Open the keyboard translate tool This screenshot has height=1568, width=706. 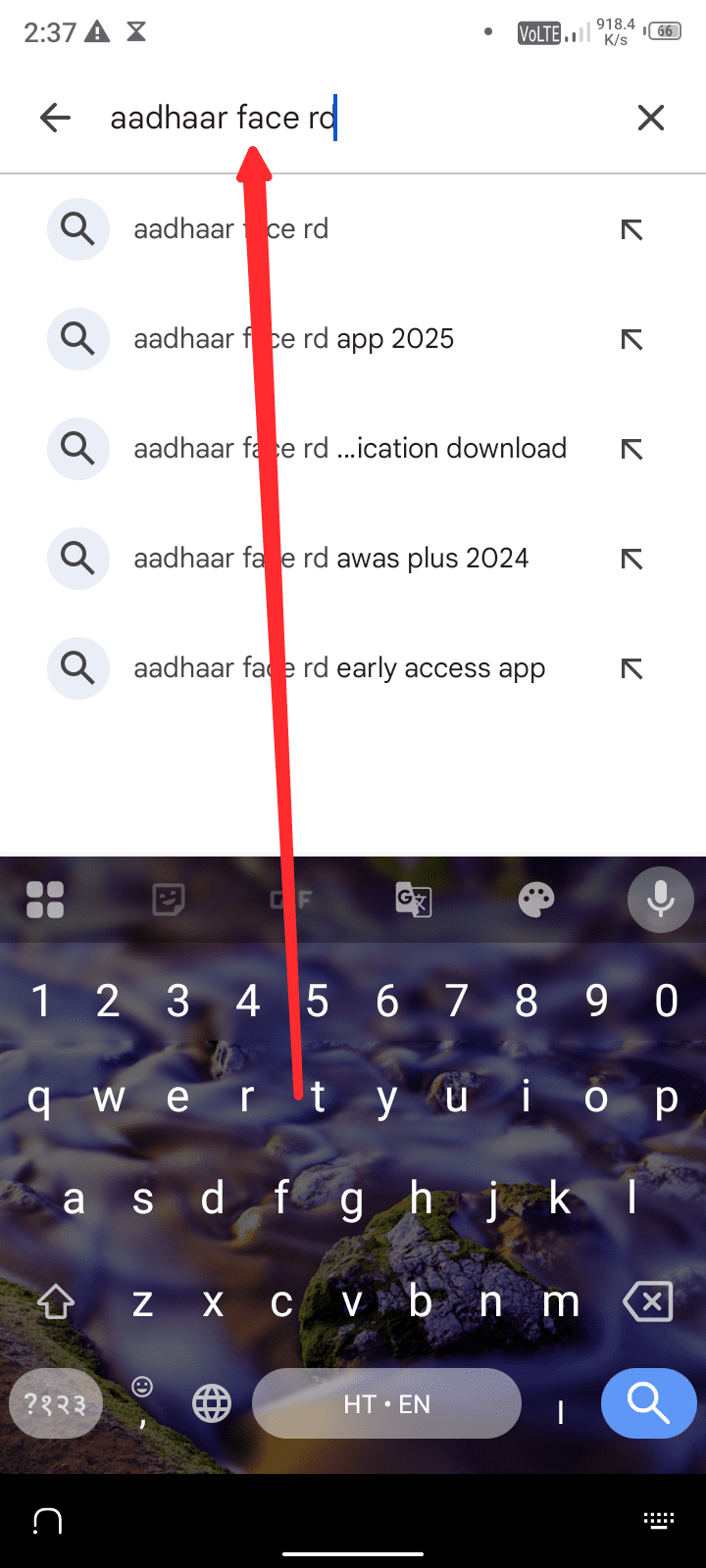[x=413, y=899]
